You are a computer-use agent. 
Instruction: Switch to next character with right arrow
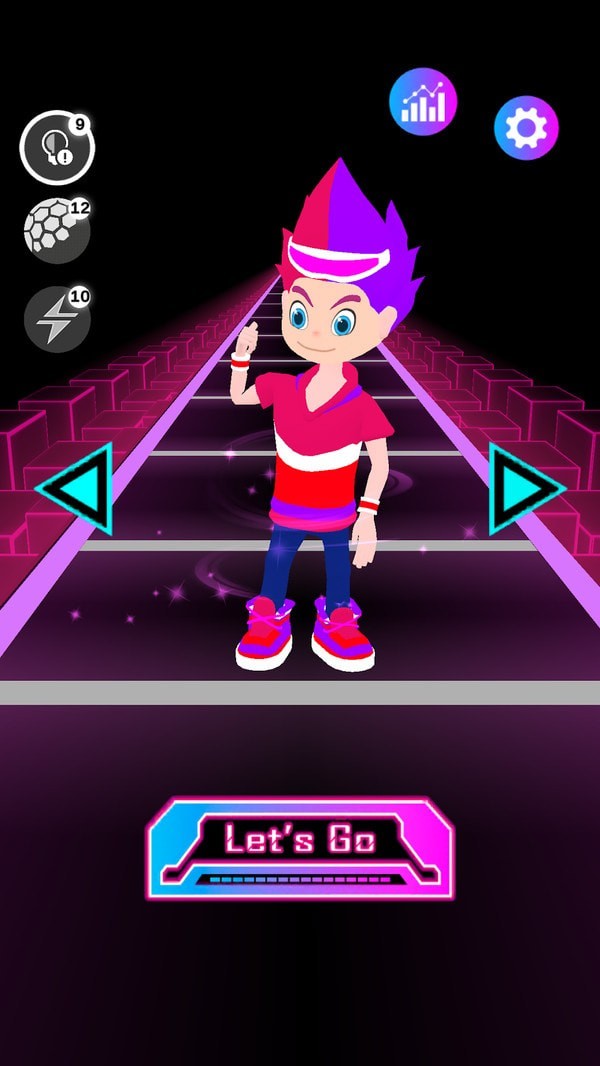524,489
